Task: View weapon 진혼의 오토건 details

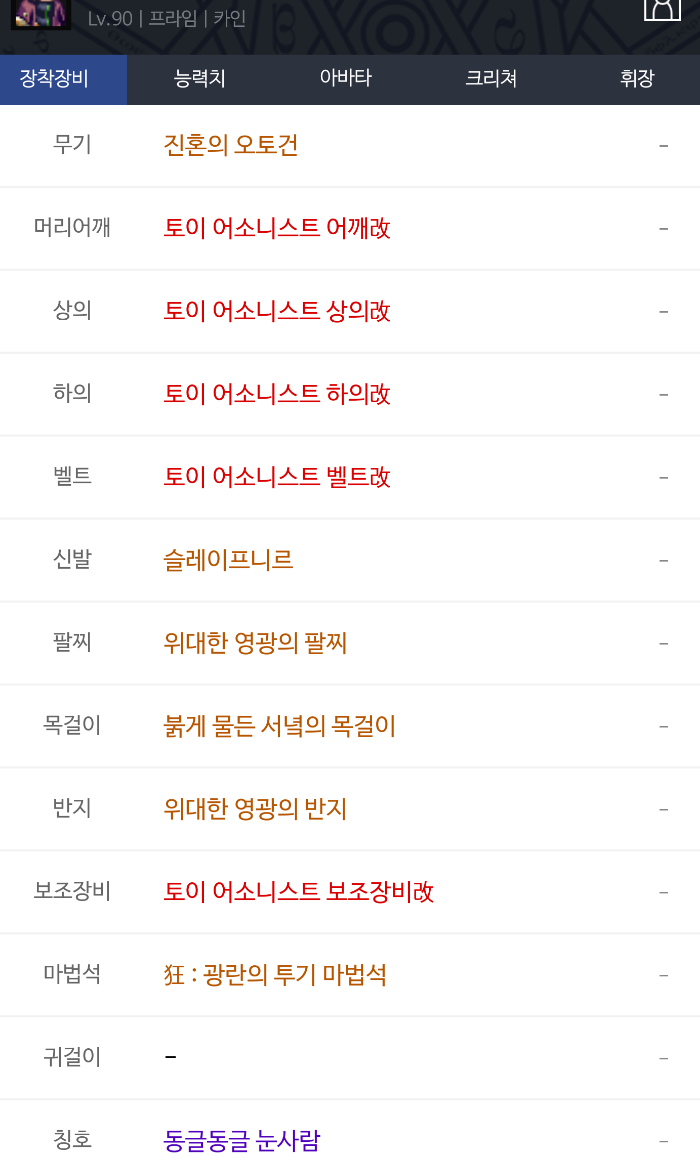Action: pyautogui.click(x=231, y=146)
